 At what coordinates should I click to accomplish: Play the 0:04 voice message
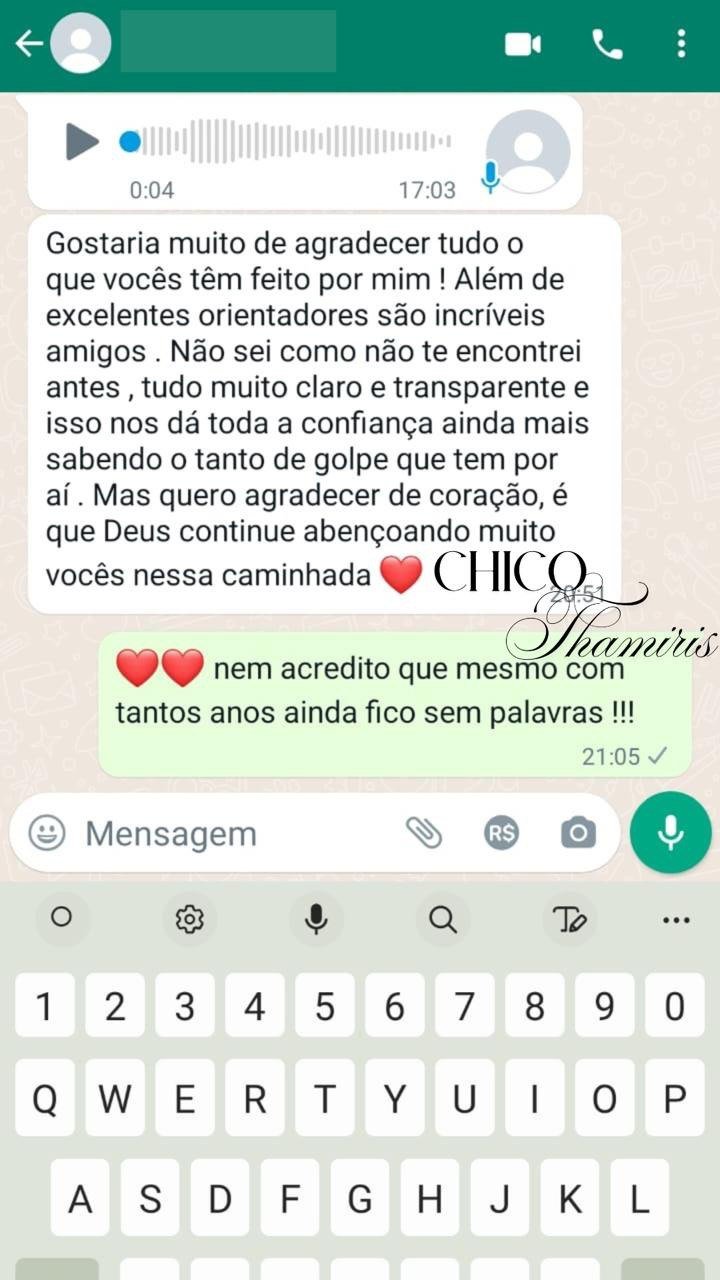tap(82, 141)
